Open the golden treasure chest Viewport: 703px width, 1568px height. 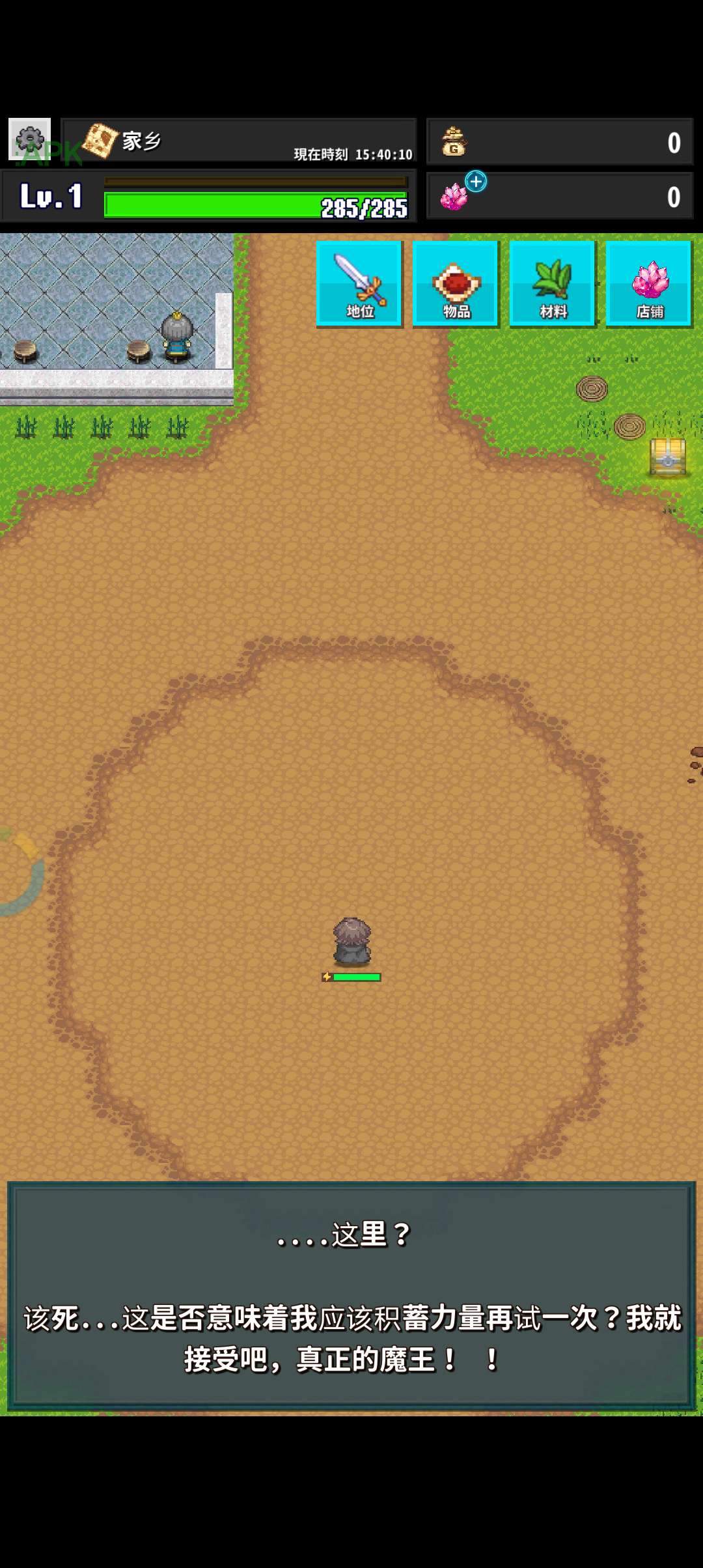point(668,457)
